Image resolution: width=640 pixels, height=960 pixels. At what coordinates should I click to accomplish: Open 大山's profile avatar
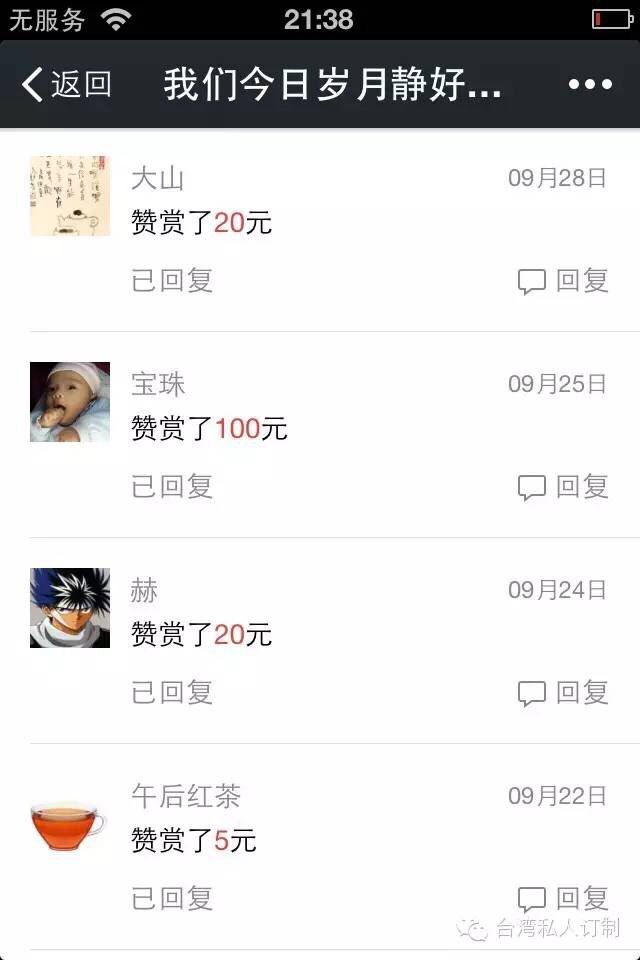point(70,196)
